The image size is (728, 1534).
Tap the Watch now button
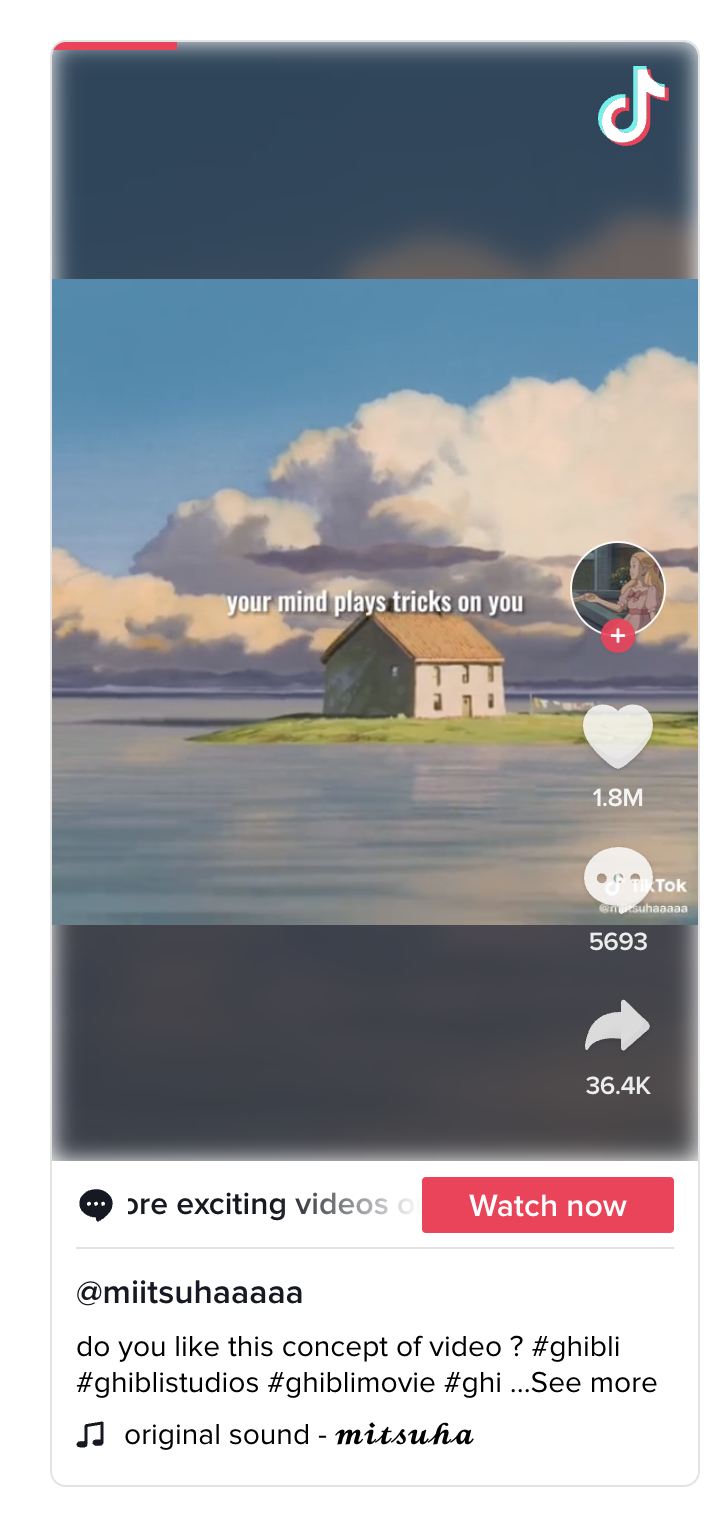(x=547, y=1205)
